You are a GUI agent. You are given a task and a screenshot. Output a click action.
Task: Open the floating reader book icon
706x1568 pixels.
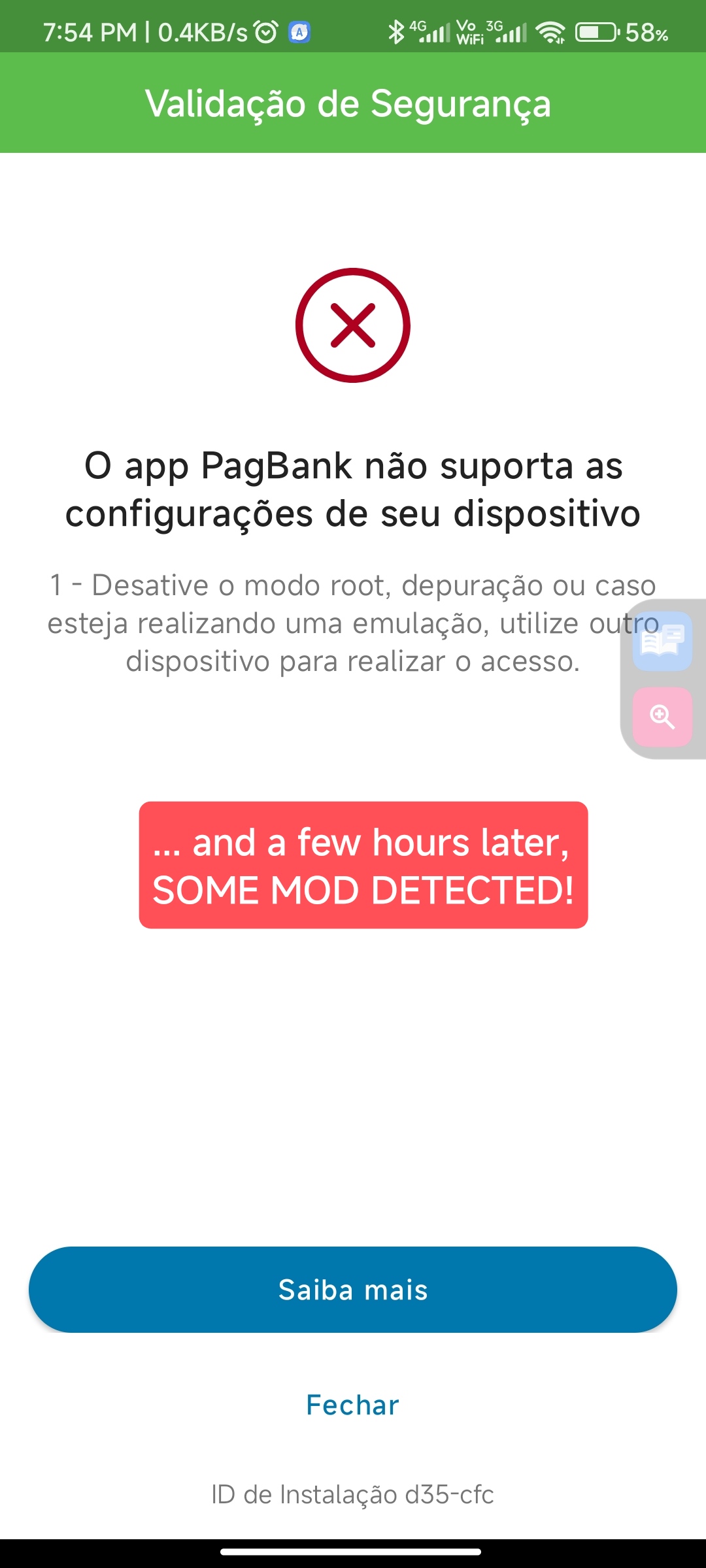point(662,641)
